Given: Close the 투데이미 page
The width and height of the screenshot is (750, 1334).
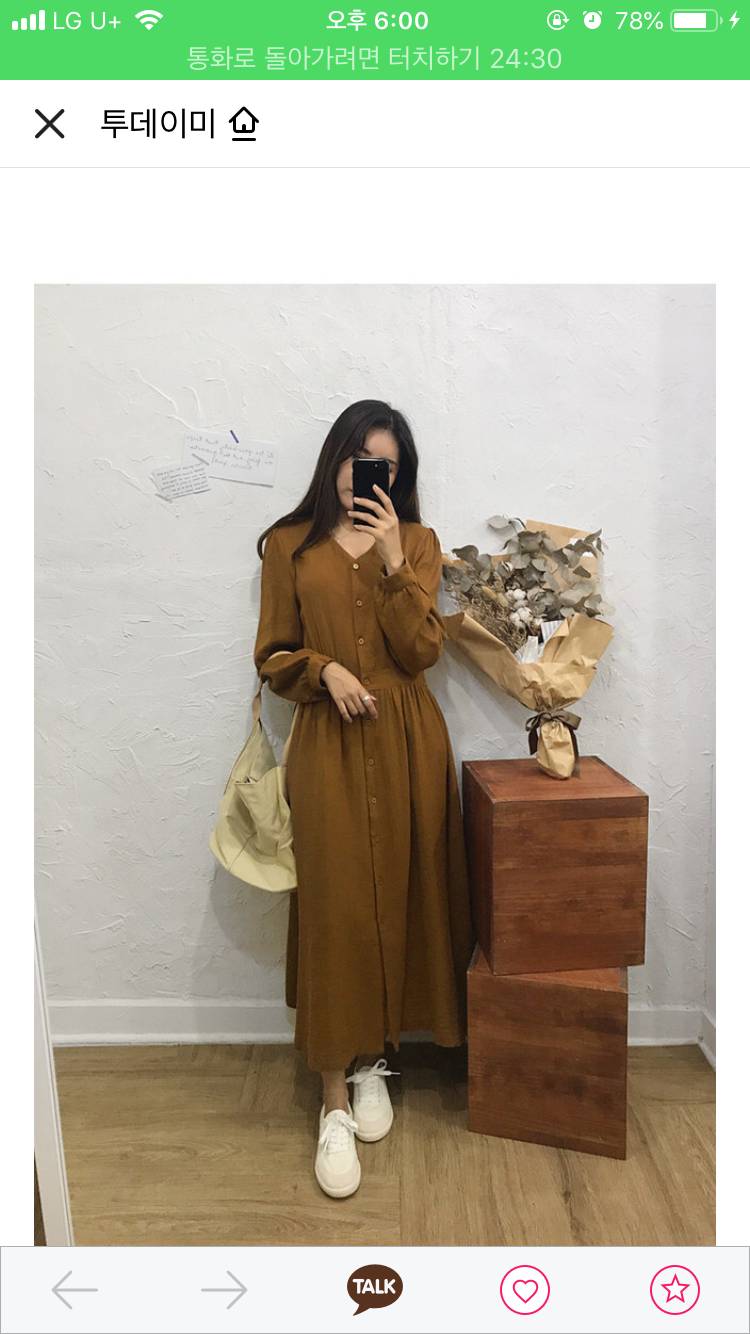Looking at the screenshot, I should click(49, 124).
